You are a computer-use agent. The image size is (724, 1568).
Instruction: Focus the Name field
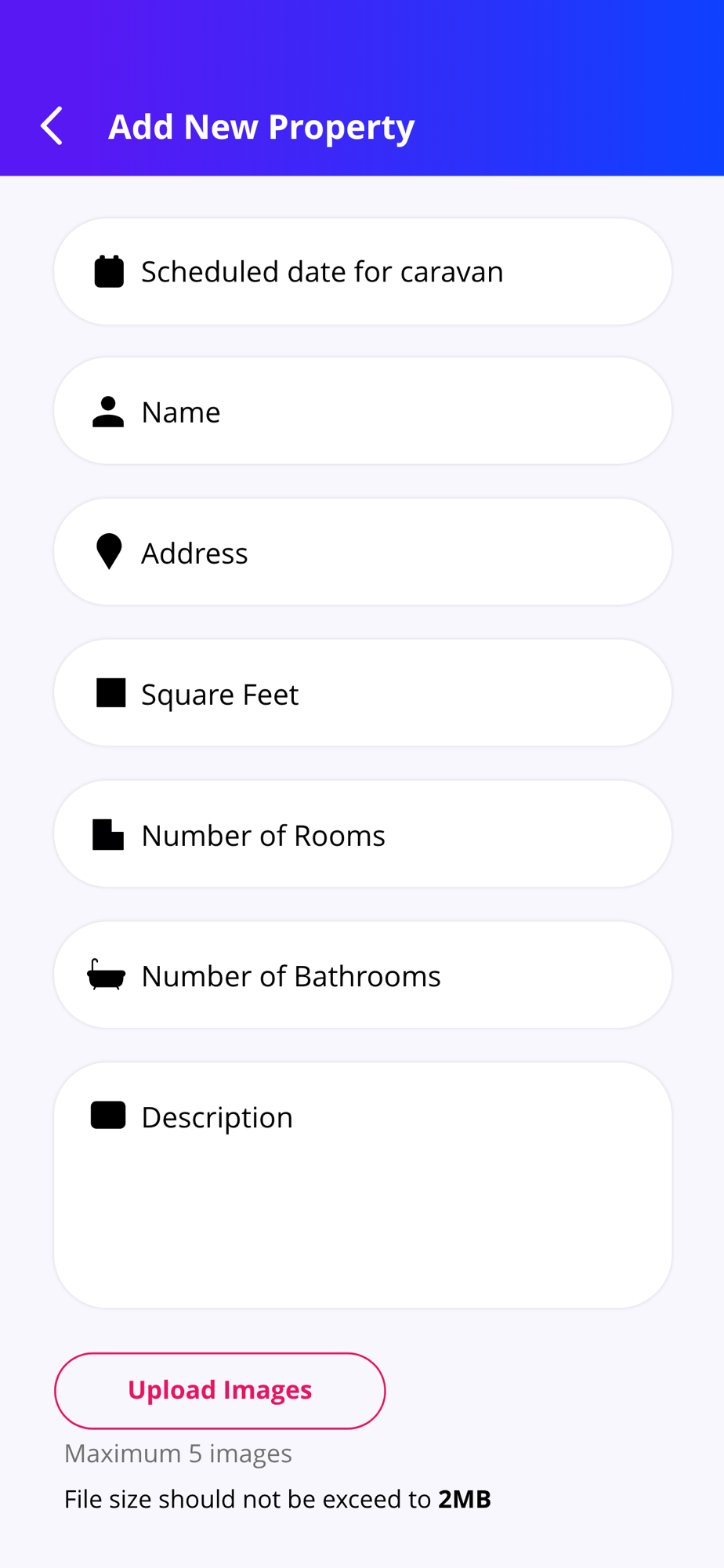click(363, 411)
